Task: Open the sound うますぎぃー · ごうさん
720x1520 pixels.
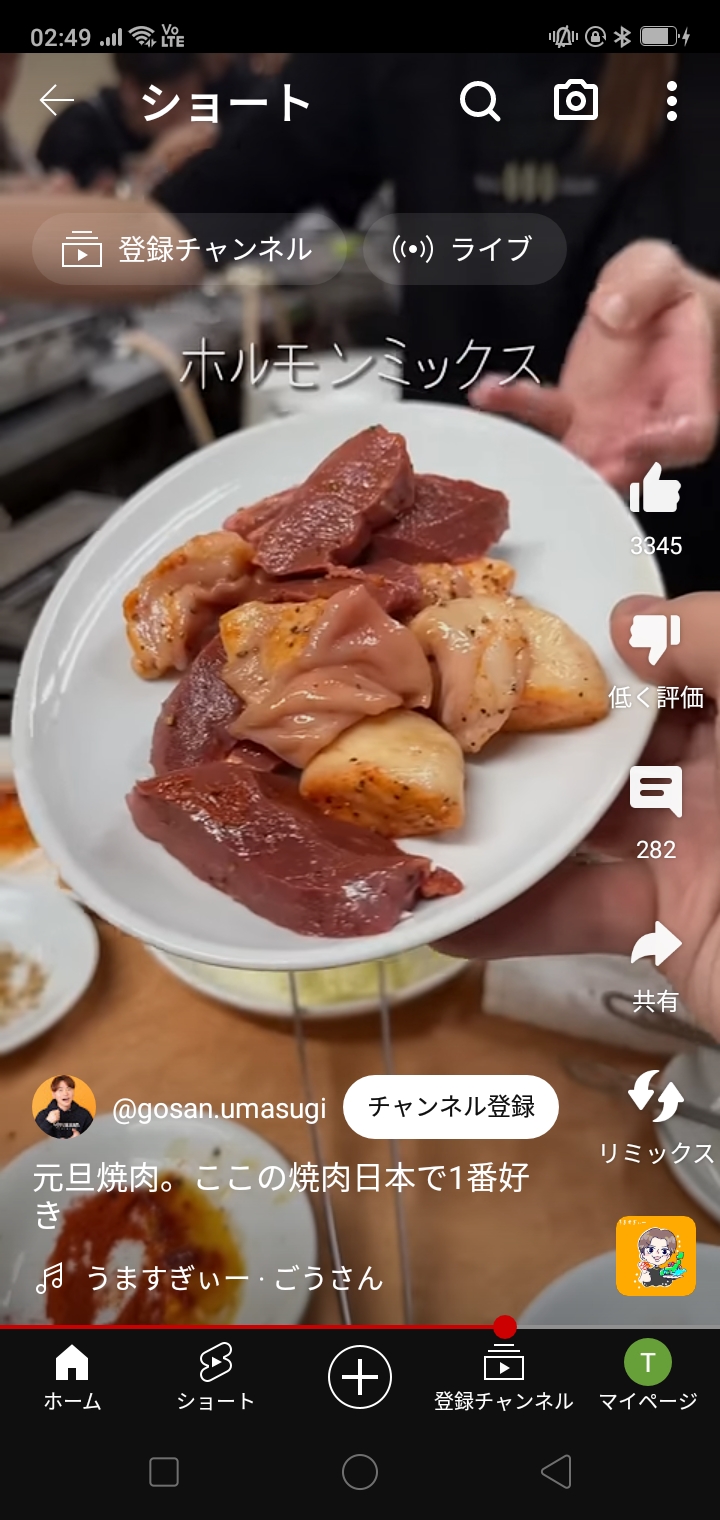Action: click(234, 1277)
